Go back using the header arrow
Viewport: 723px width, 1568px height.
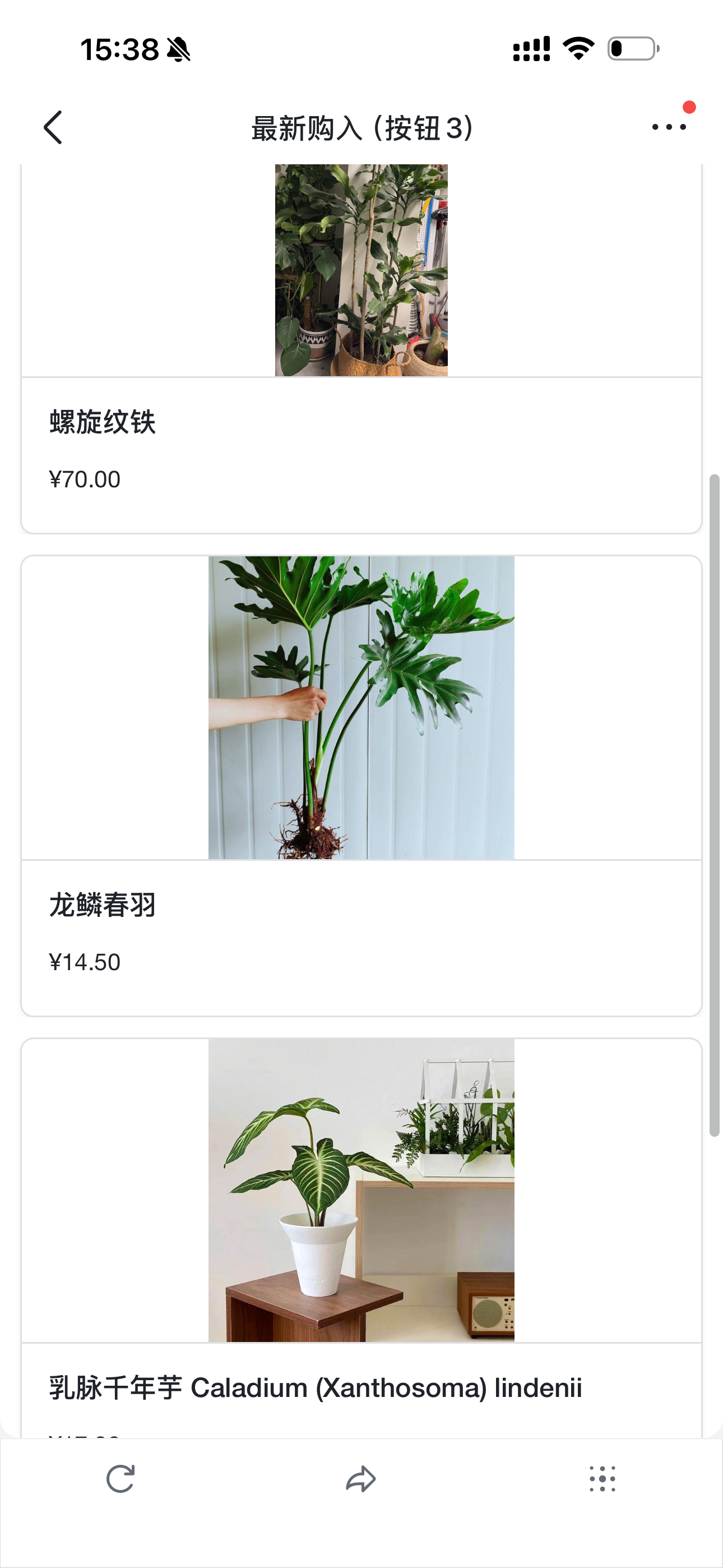pos(53,127)
